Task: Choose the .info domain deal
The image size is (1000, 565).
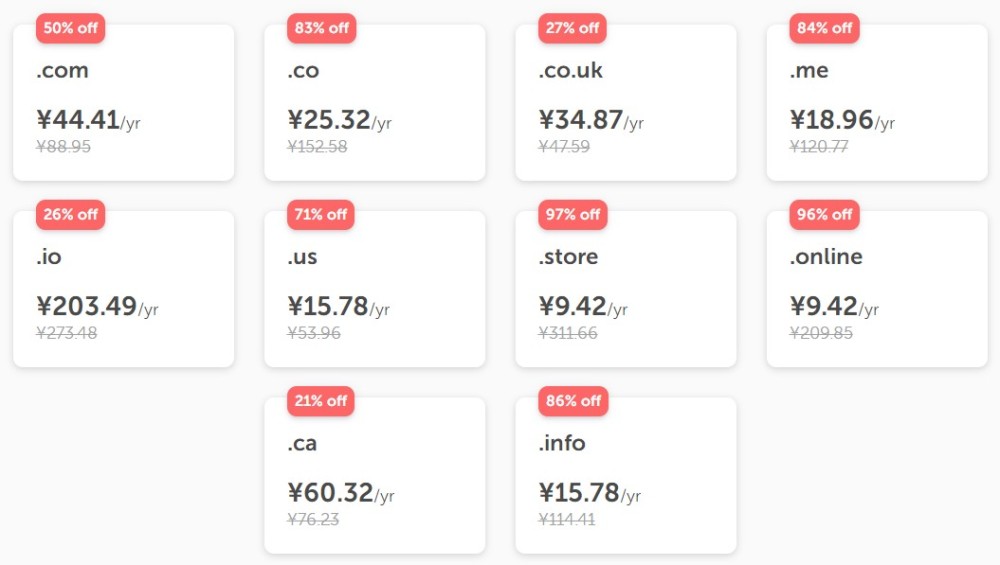Action: click(625, 475)
